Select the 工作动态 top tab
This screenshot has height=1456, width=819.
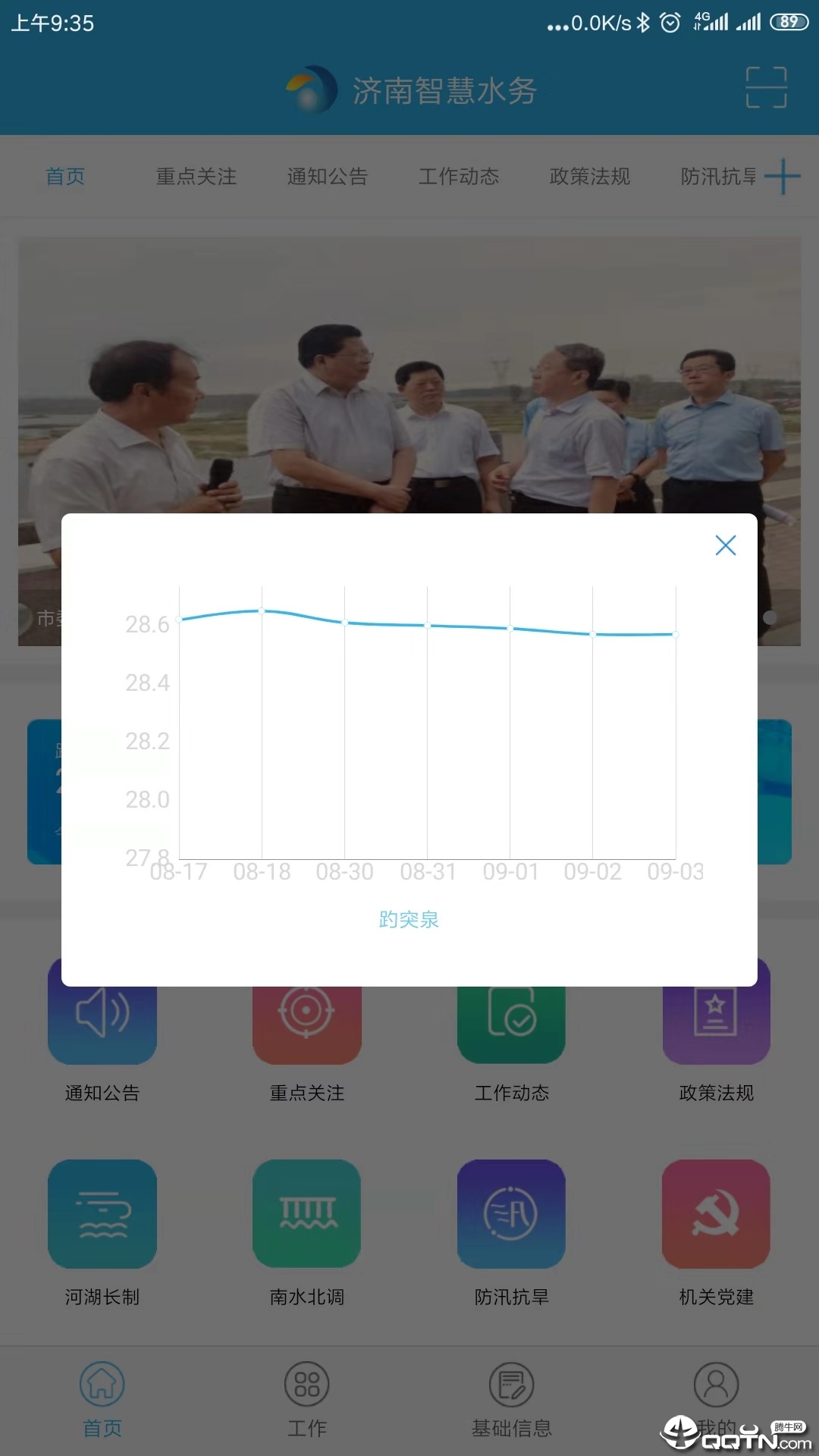pos(459,177)
